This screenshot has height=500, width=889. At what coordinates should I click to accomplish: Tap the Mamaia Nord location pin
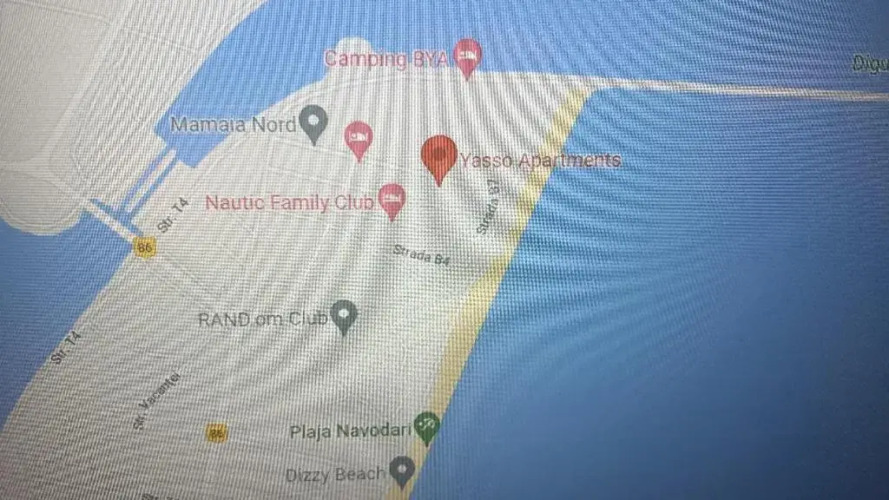[315, 122]
